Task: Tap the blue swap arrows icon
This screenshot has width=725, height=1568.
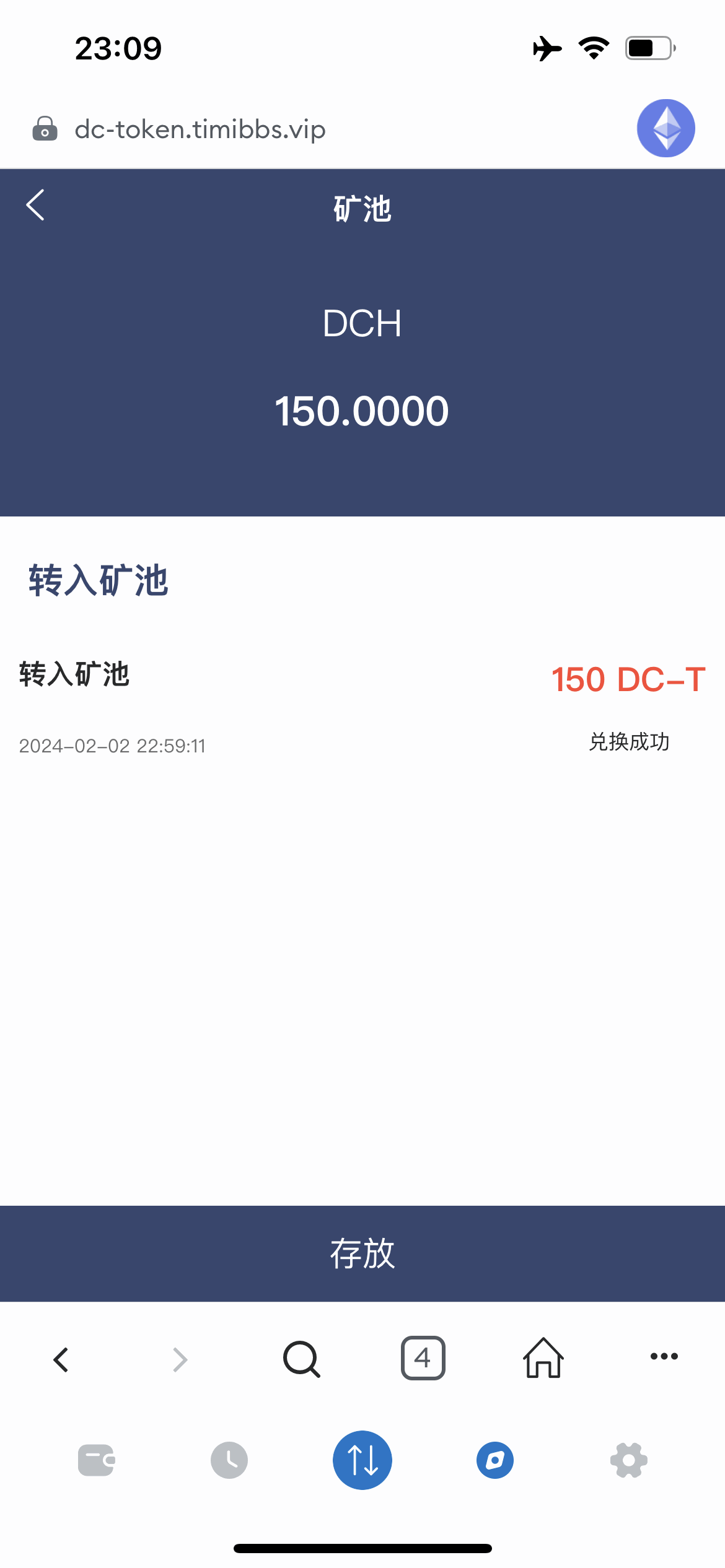Action: pos(362,1460)
